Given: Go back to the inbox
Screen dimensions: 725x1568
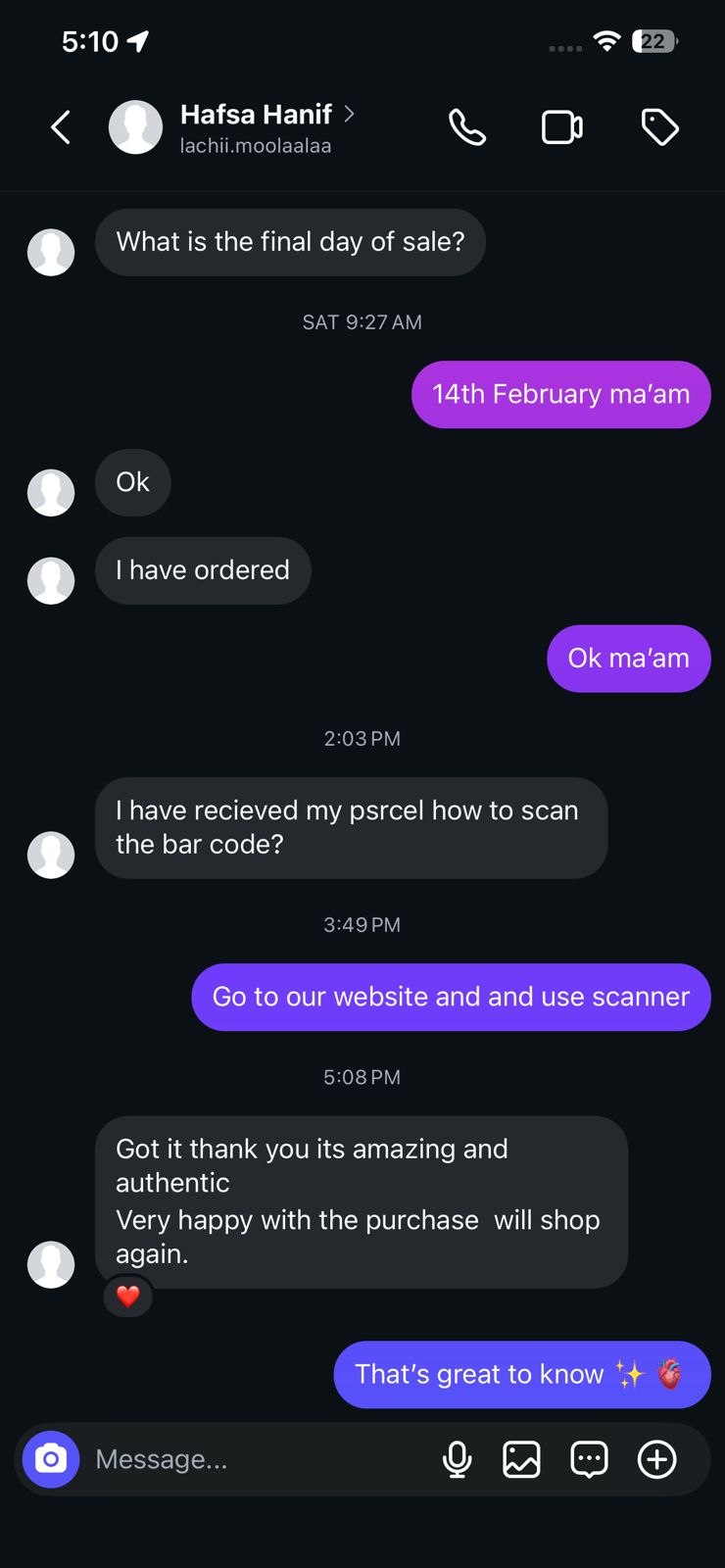Looking at the screenshot, I should (61, 127).
